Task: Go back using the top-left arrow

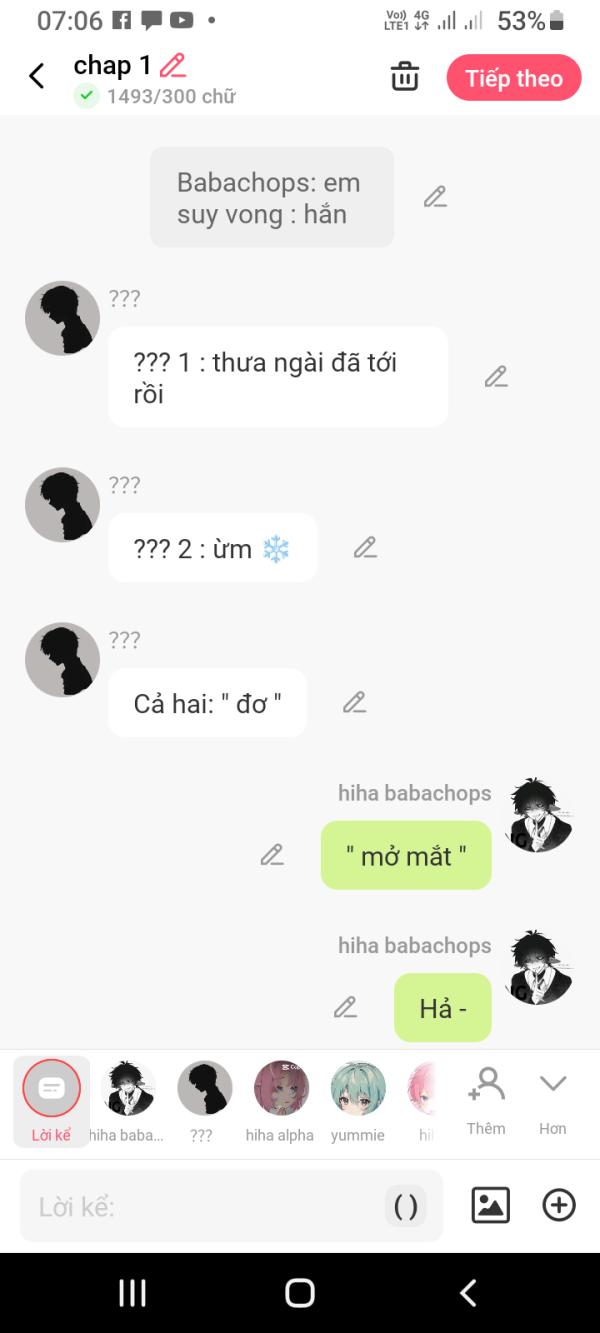Action: (x=37, y=76)
